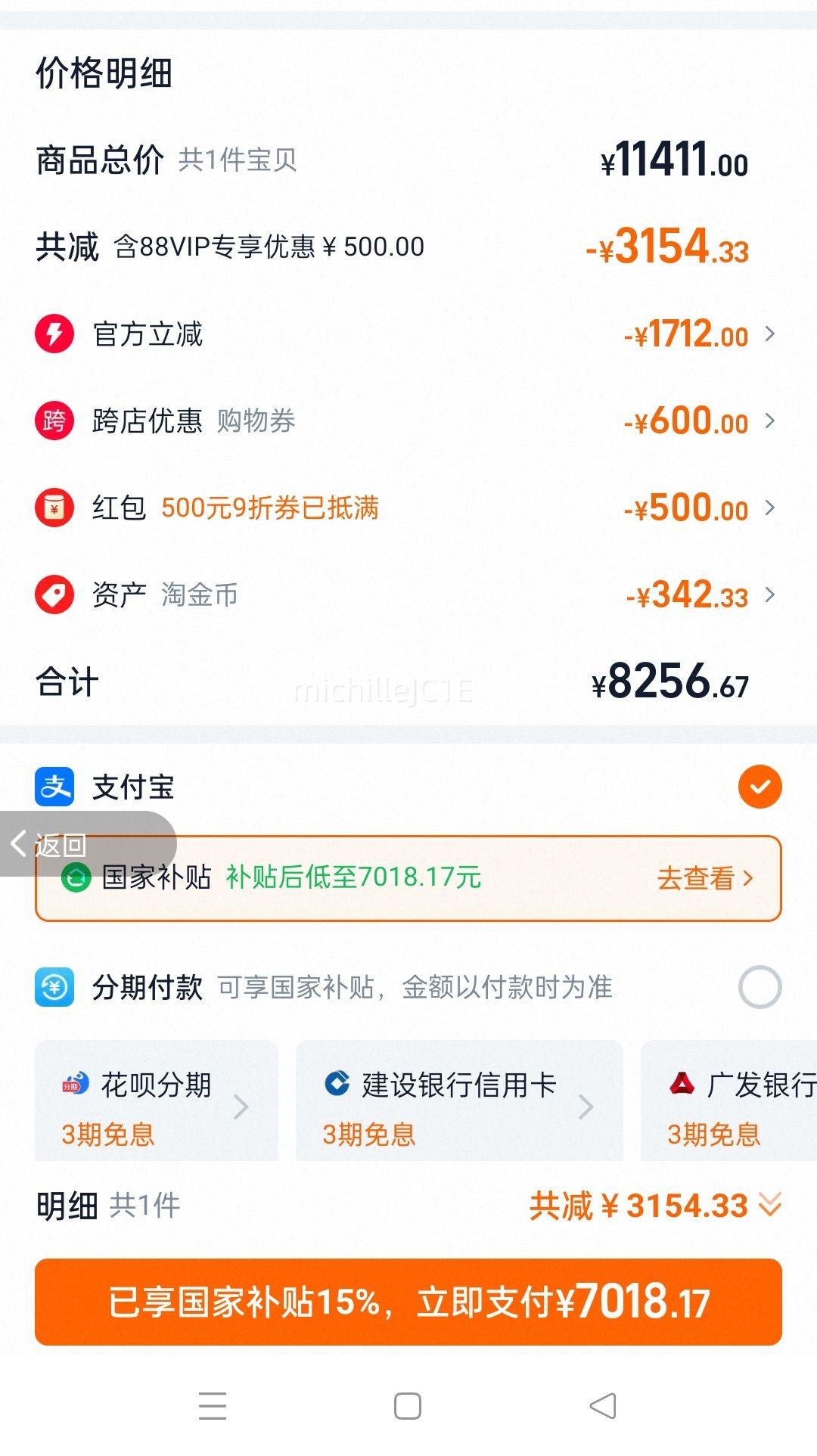Click the 立即支付¥7018.17 payment button
This screenshot has width=817, height=1456.
tap(408, 1301)
